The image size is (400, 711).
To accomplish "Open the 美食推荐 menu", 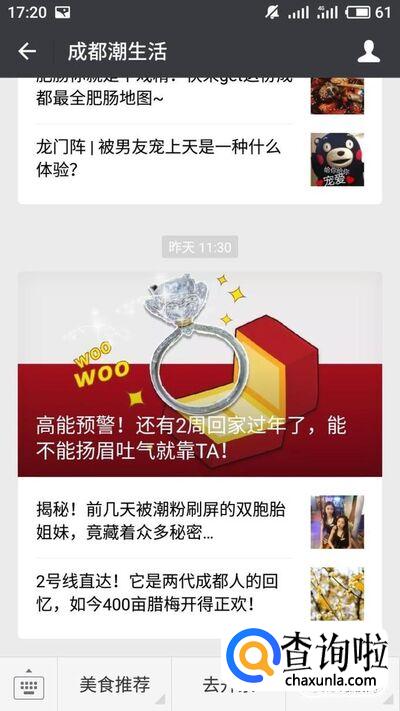I will click(115, 685).
